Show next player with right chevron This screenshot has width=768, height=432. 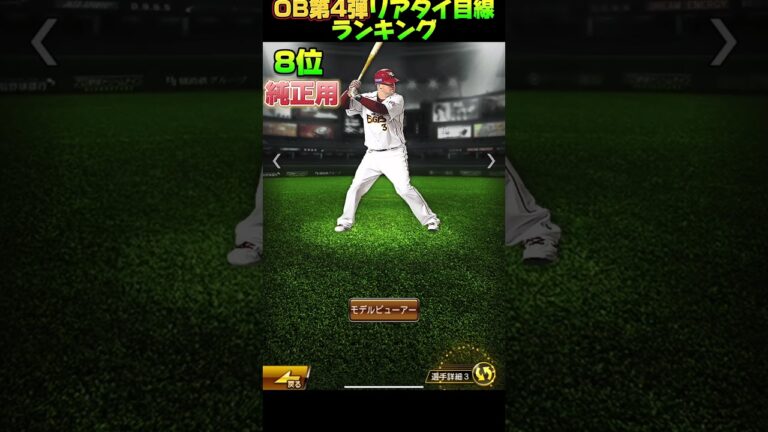pyautogui.click(x=490, y=160)
